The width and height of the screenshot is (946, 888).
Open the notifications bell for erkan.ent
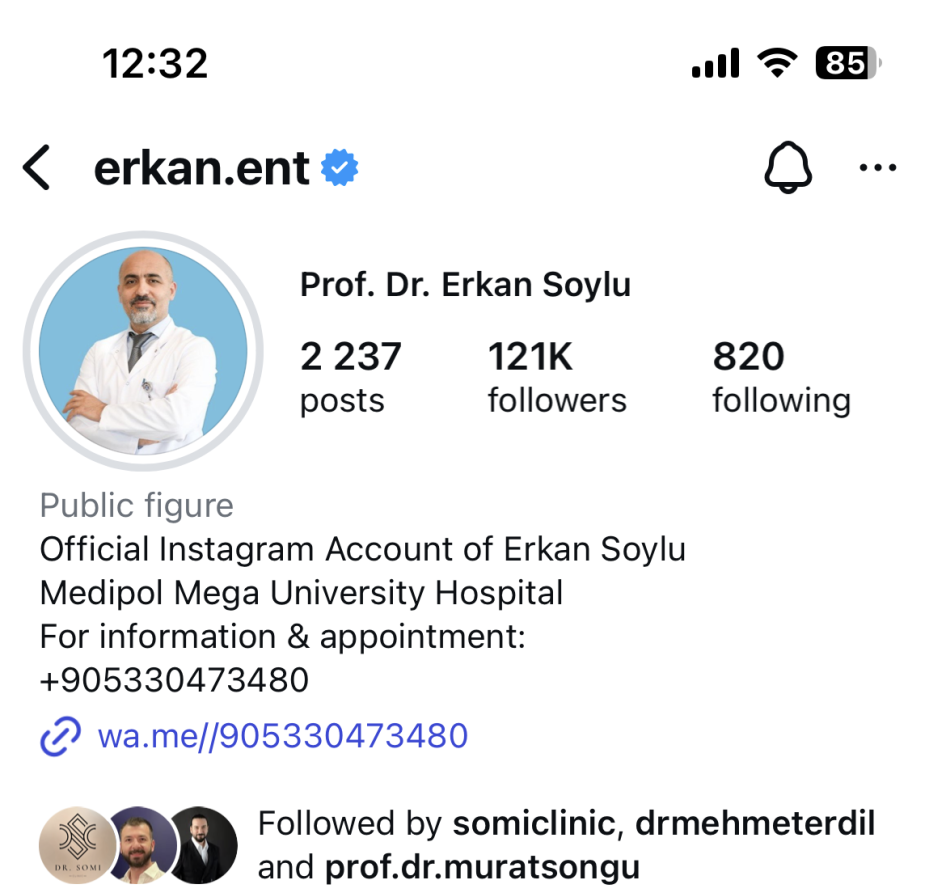[x=788, y=168]
